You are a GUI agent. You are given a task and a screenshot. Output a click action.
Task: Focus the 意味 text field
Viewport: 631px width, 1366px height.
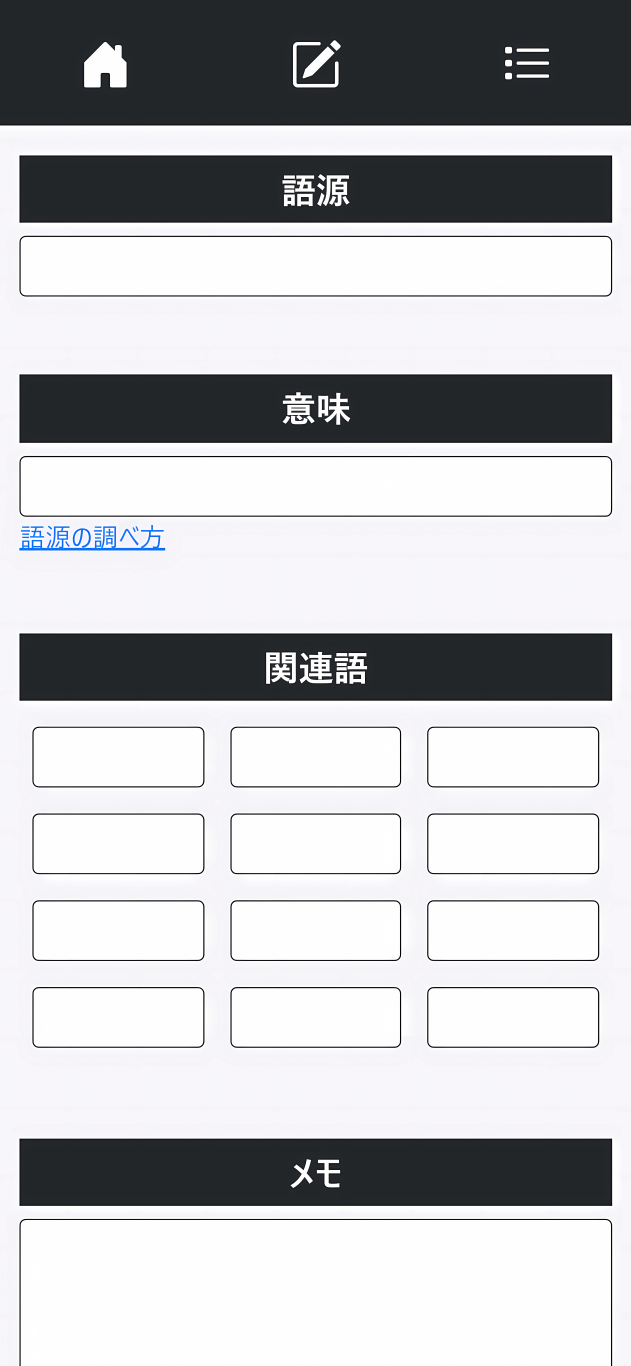[315, 486]
